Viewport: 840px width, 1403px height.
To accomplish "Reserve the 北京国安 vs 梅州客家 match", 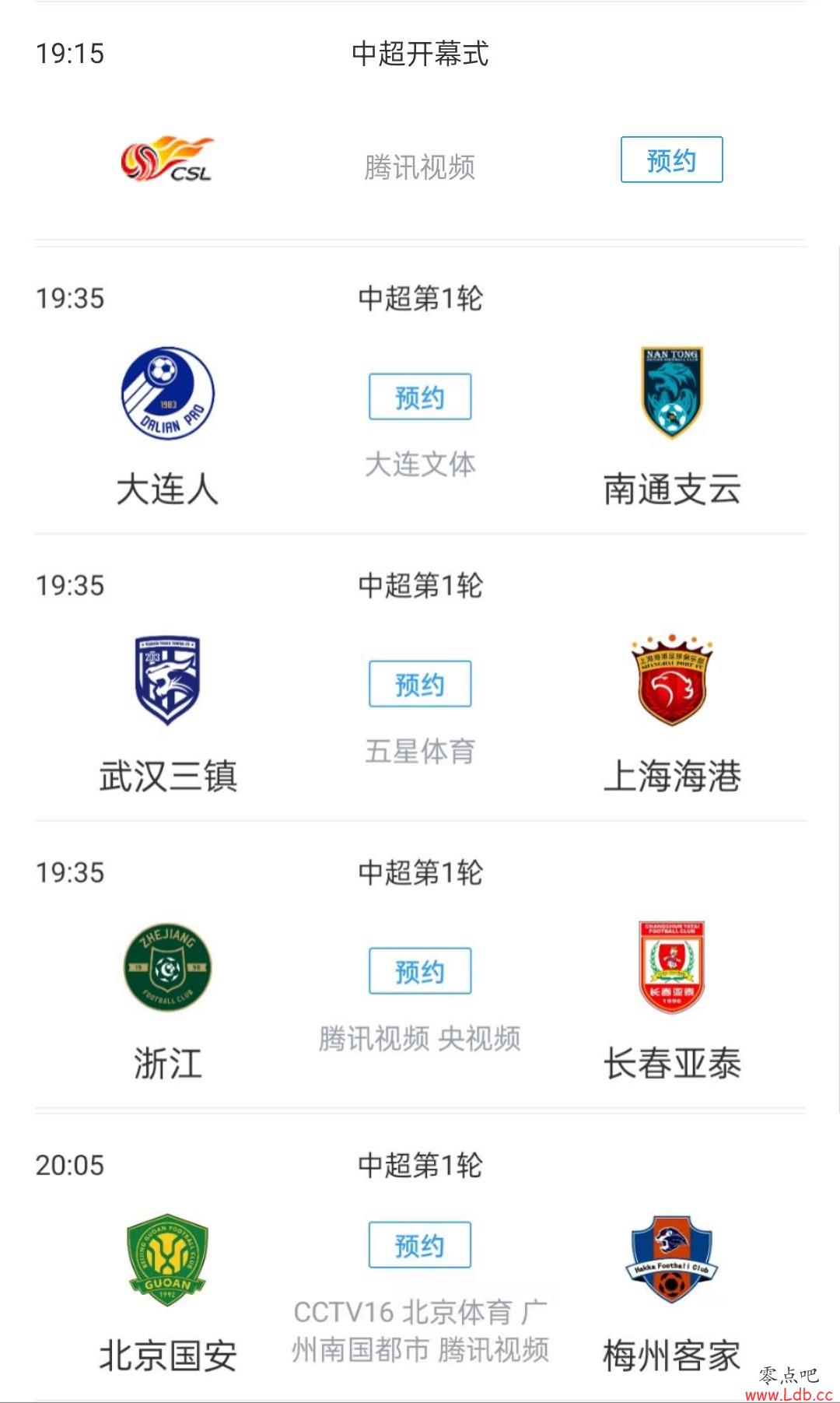I will coord(420,1245).
